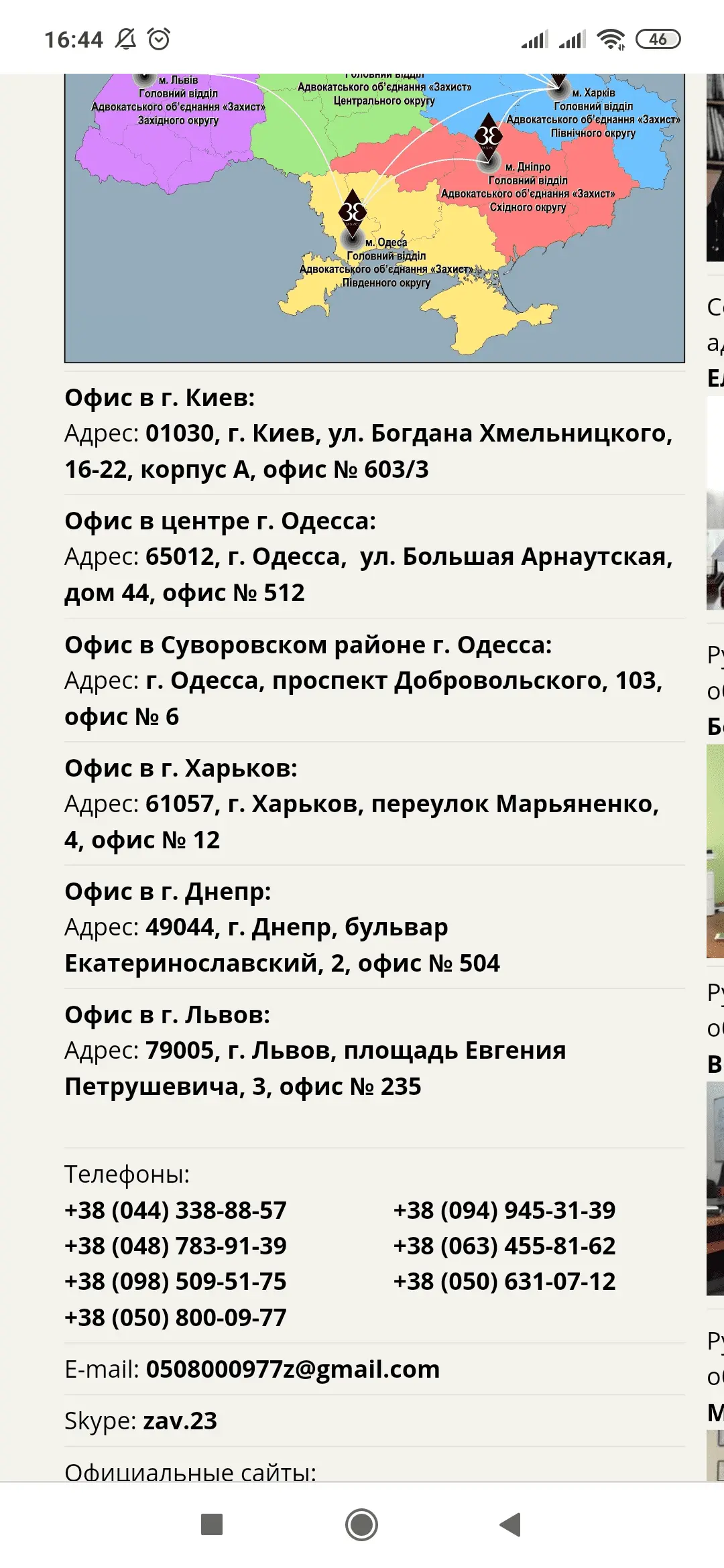
Task: Call +38 (048) 783-91-39
Action: tap(175, 1246)
